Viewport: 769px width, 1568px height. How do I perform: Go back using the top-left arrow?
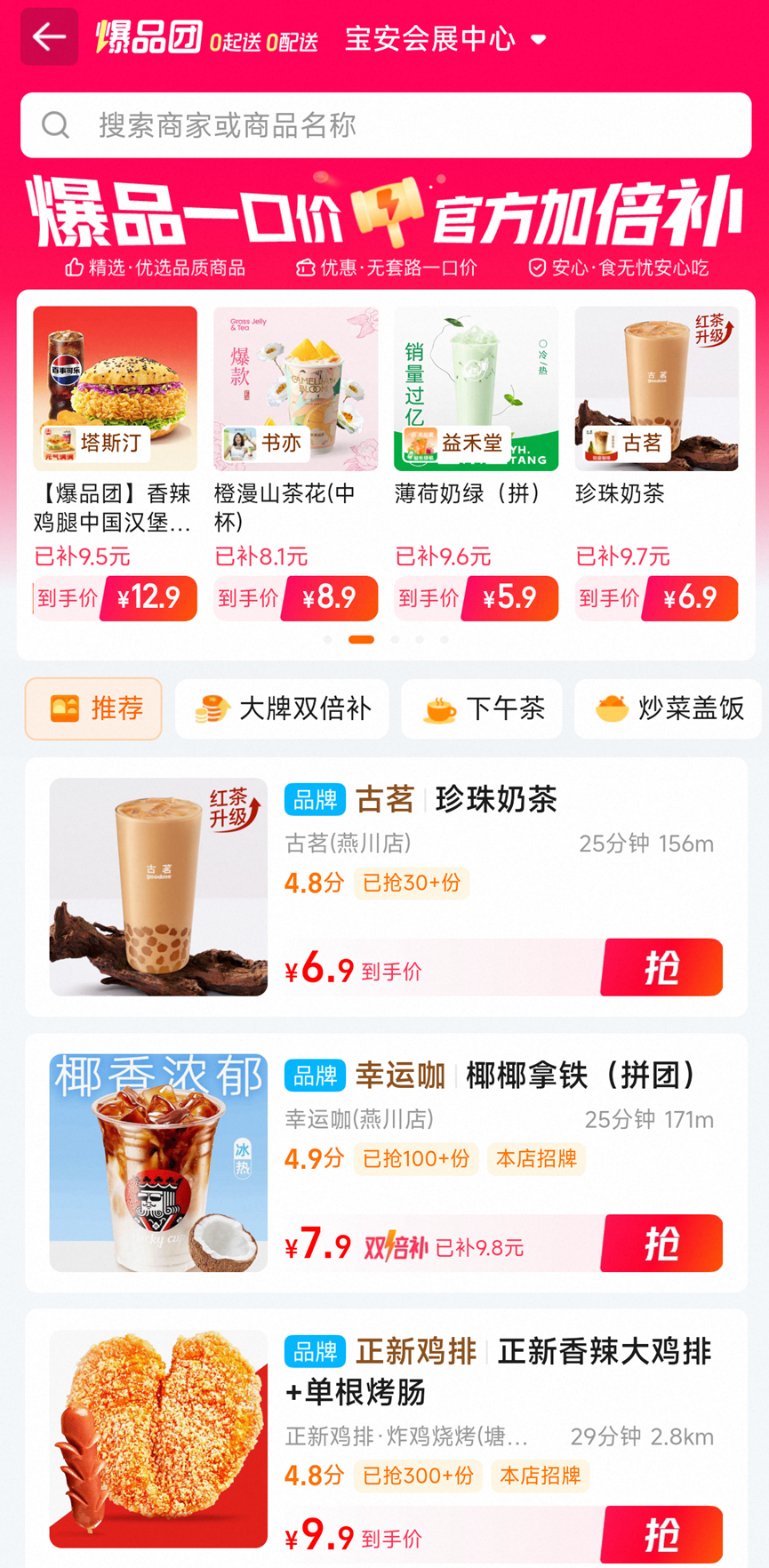49,37
